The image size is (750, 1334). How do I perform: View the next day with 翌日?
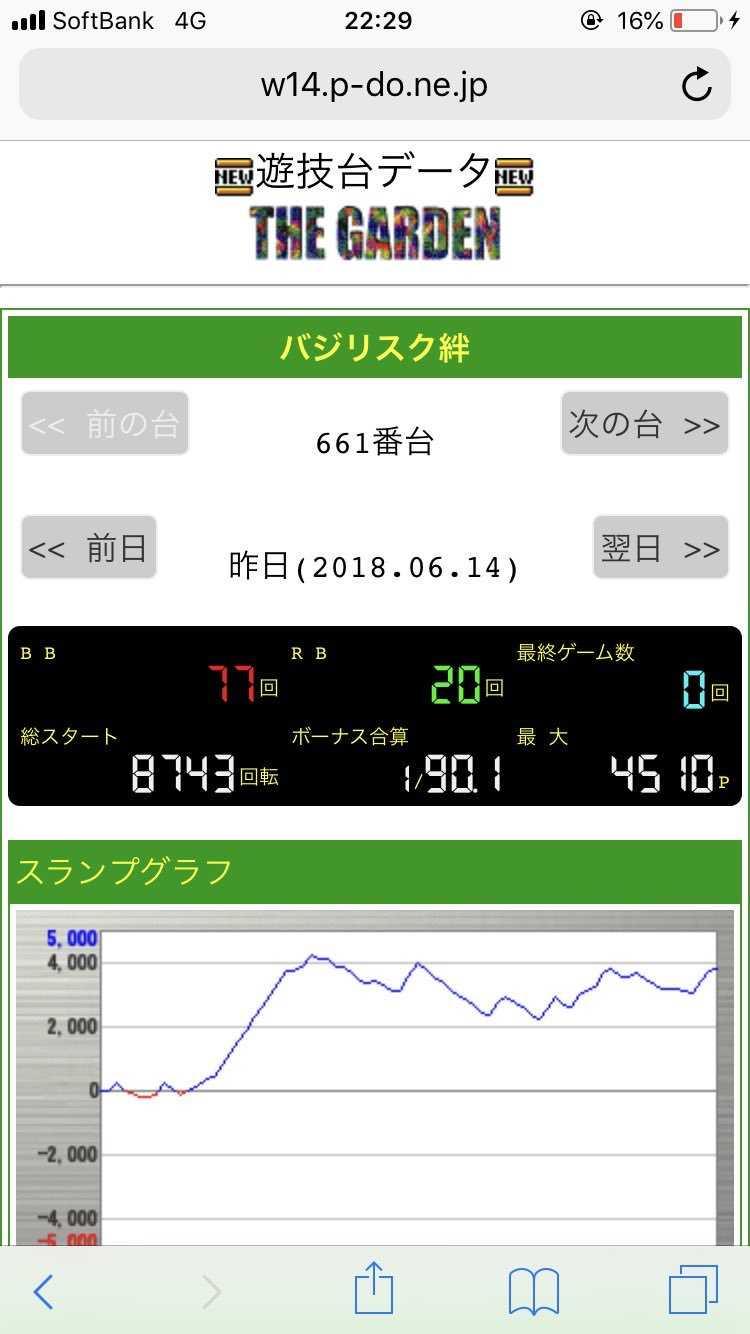(x=660, y=547)
